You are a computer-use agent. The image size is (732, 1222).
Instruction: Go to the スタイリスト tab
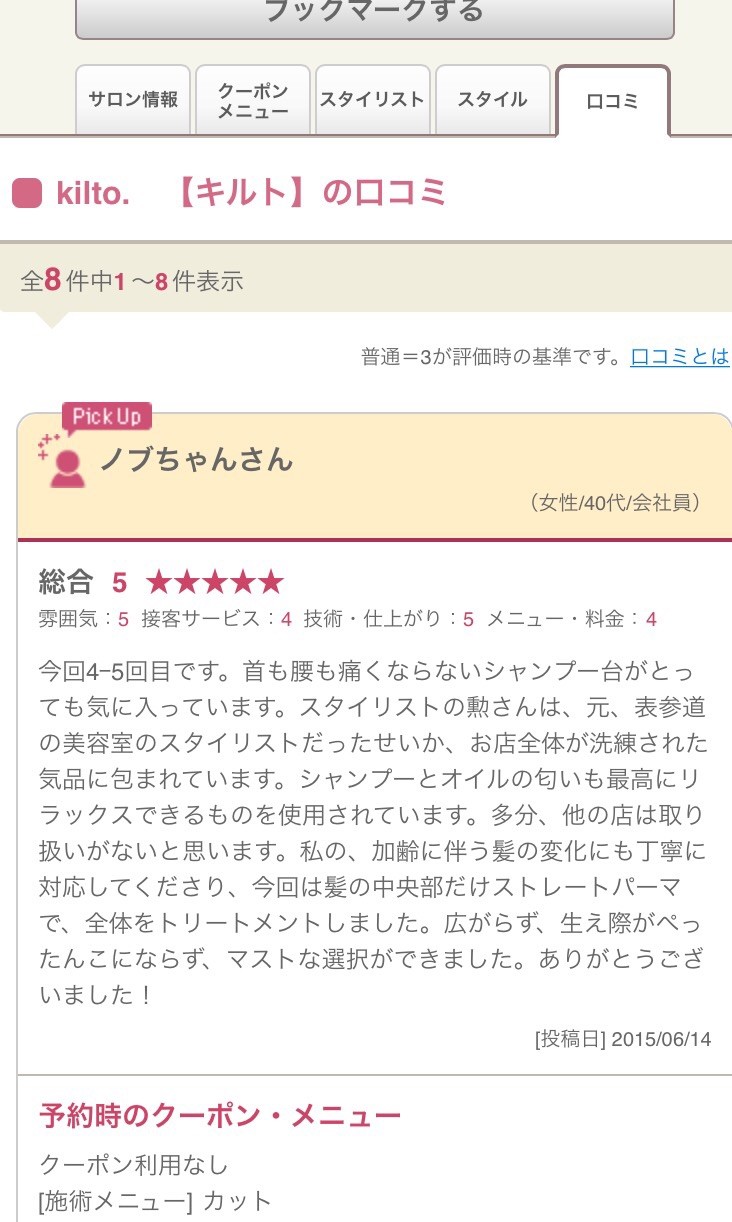click(x=372, y=100)
